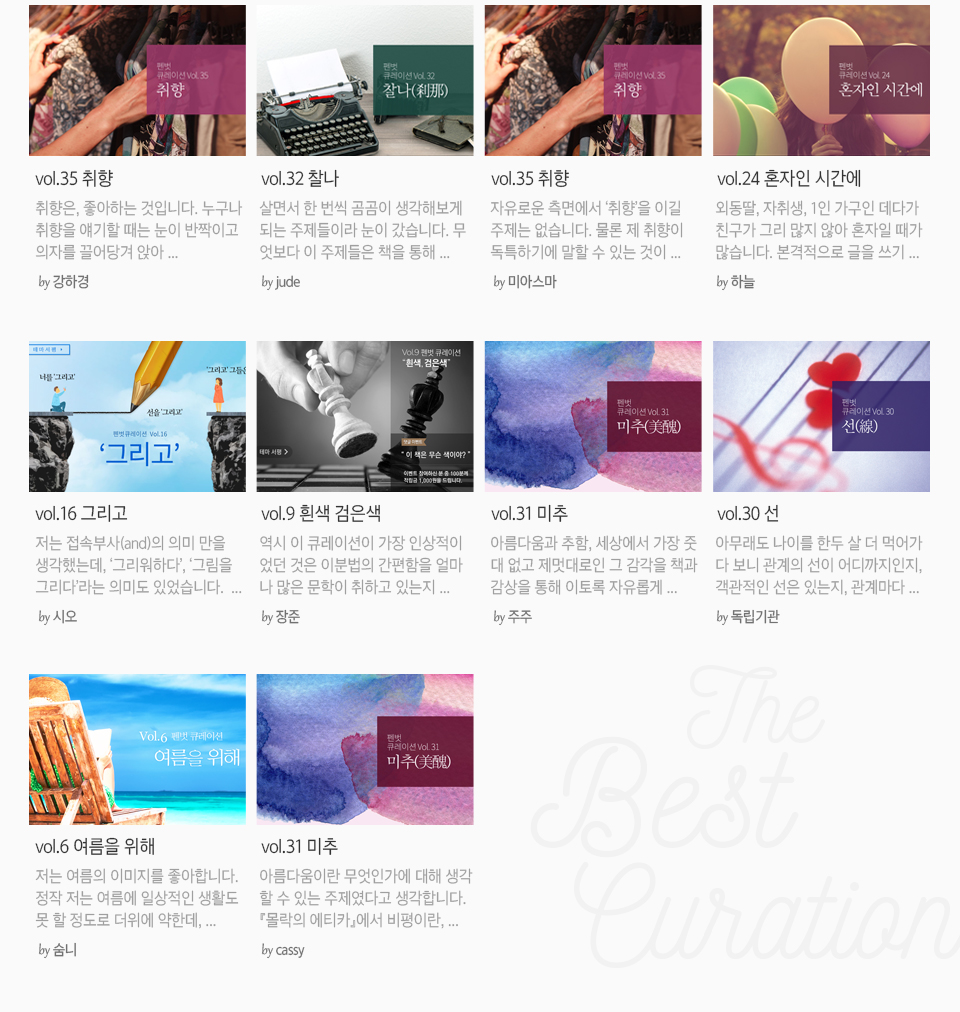View the vol.31 미추 review by 주주
This screenshot has width=960, height=1012.
[x=593, y=416]
